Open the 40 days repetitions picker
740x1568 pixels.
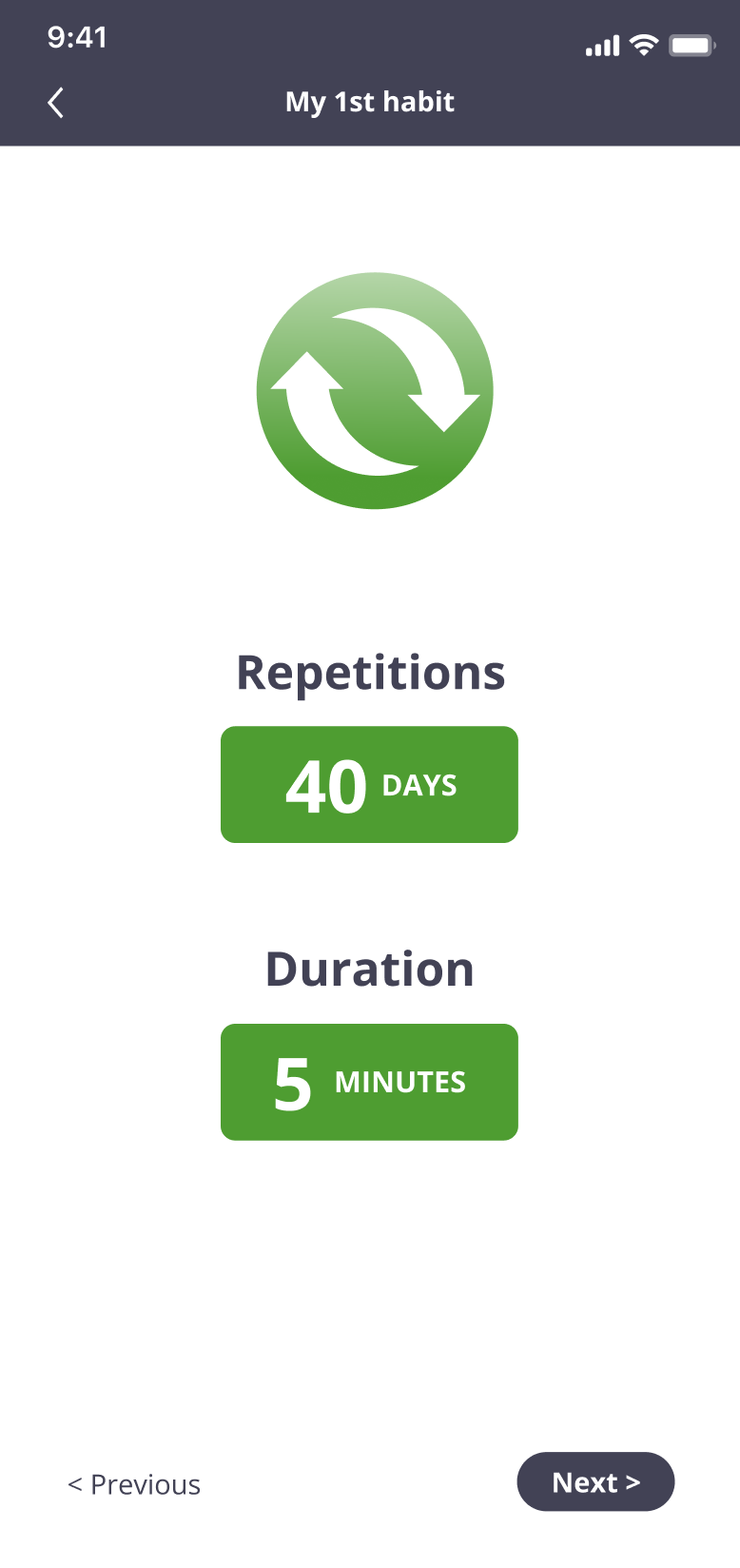click(x=369, y=785)
